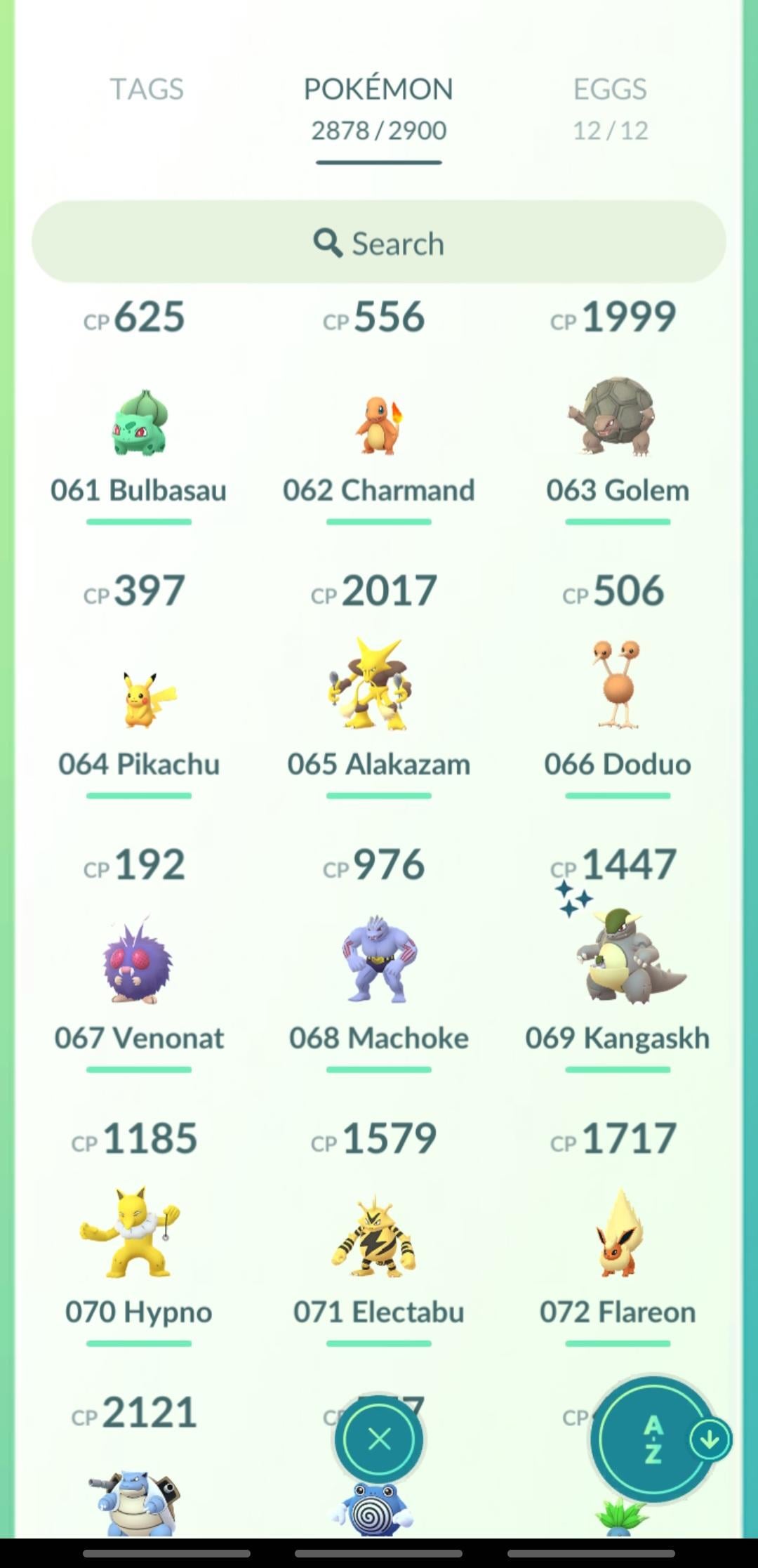The width and height of the screenshot is (758, 1568).
Task: Open the Pokémon search field
Action: click(x=378, y=242)
